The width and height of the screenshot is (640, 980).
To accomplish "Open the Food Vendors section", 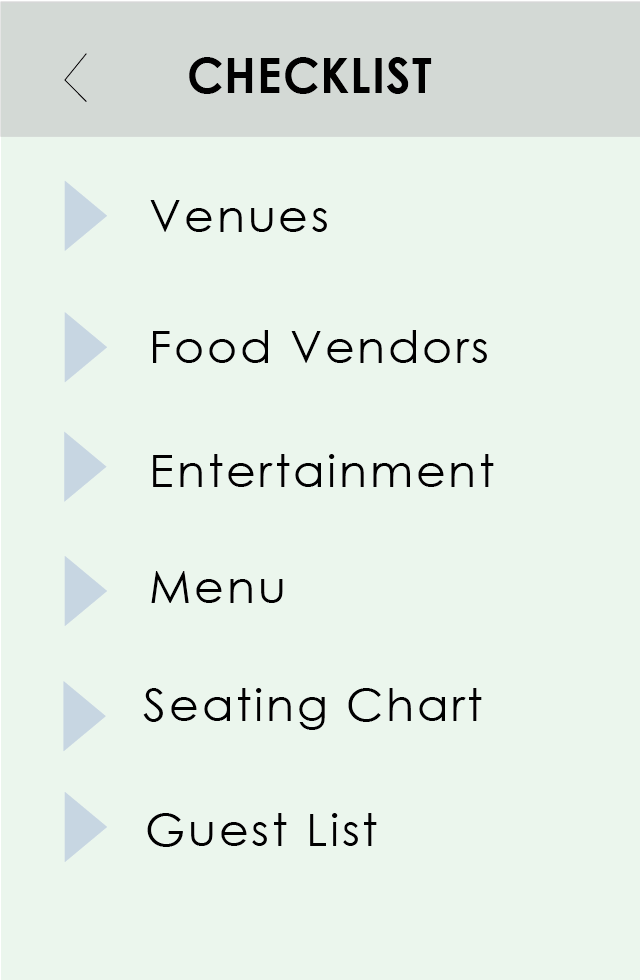I will [85, 347].
